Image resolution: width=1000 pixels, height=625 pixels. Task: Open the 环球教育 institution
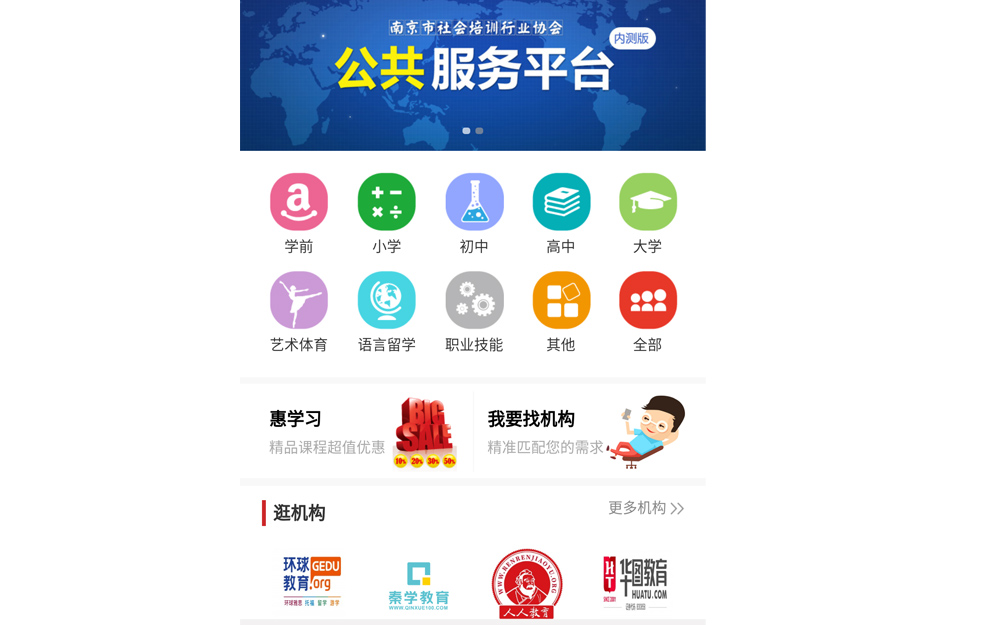(x=311, y=582)
